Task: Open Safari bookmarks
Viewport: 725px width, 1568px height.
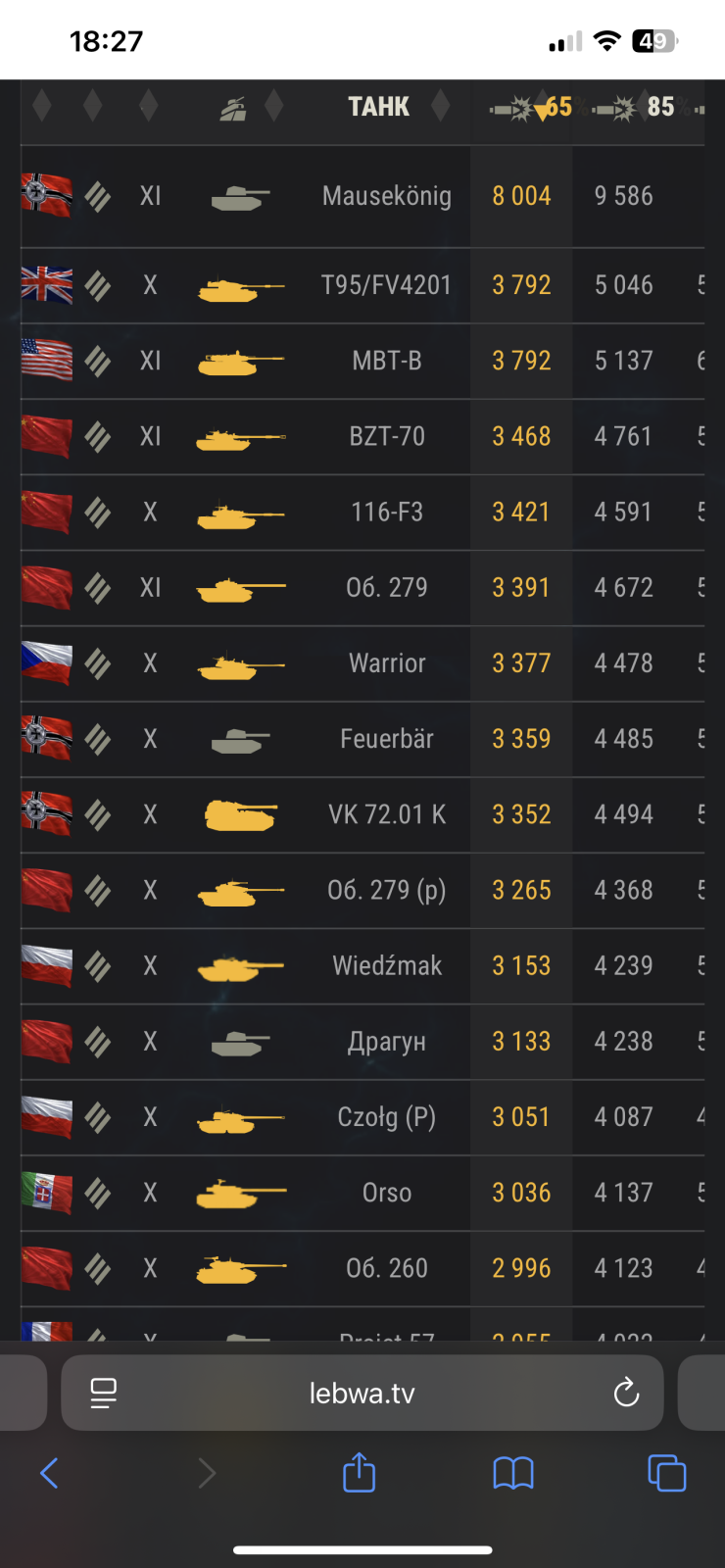Action: (x=513, y=1472)
